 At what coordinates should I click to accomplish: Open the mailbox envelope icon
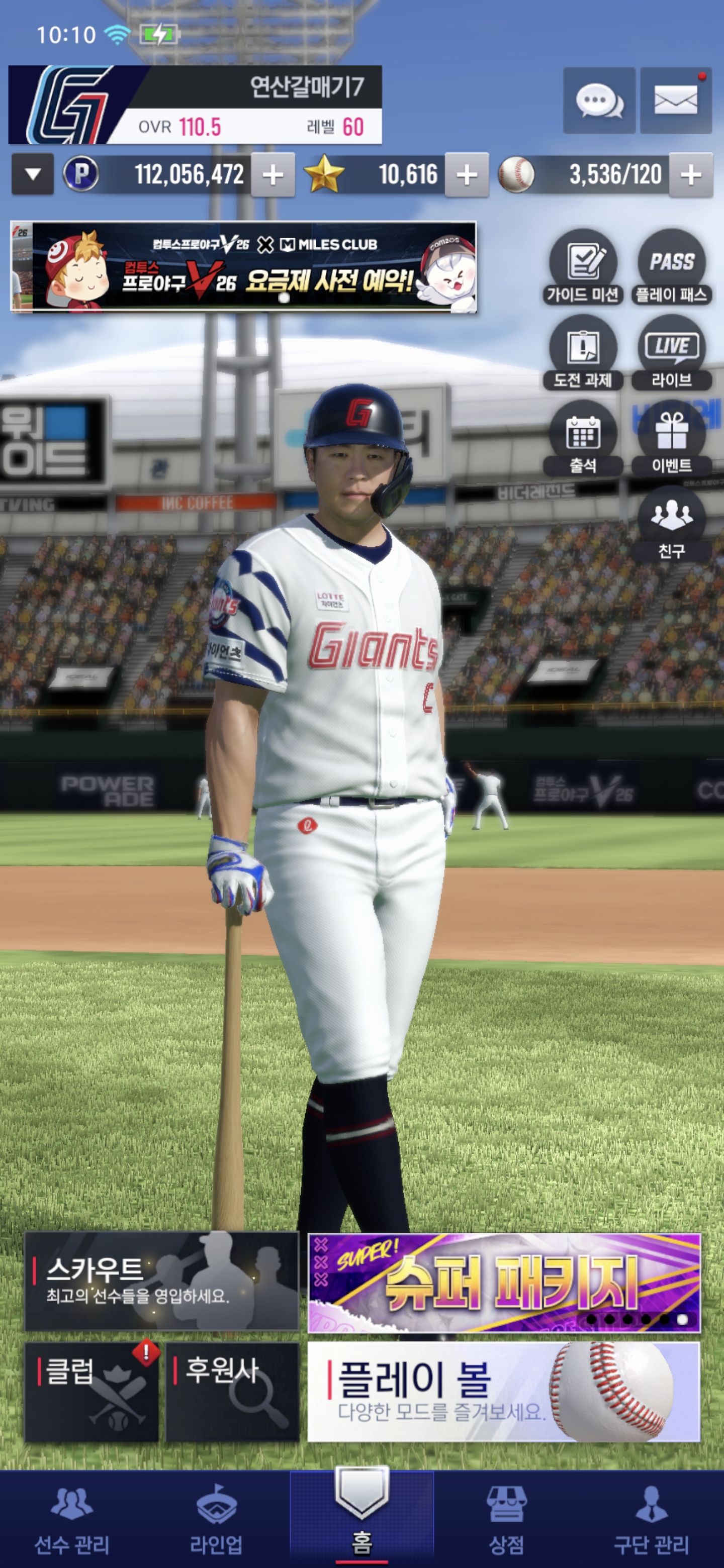675,101
